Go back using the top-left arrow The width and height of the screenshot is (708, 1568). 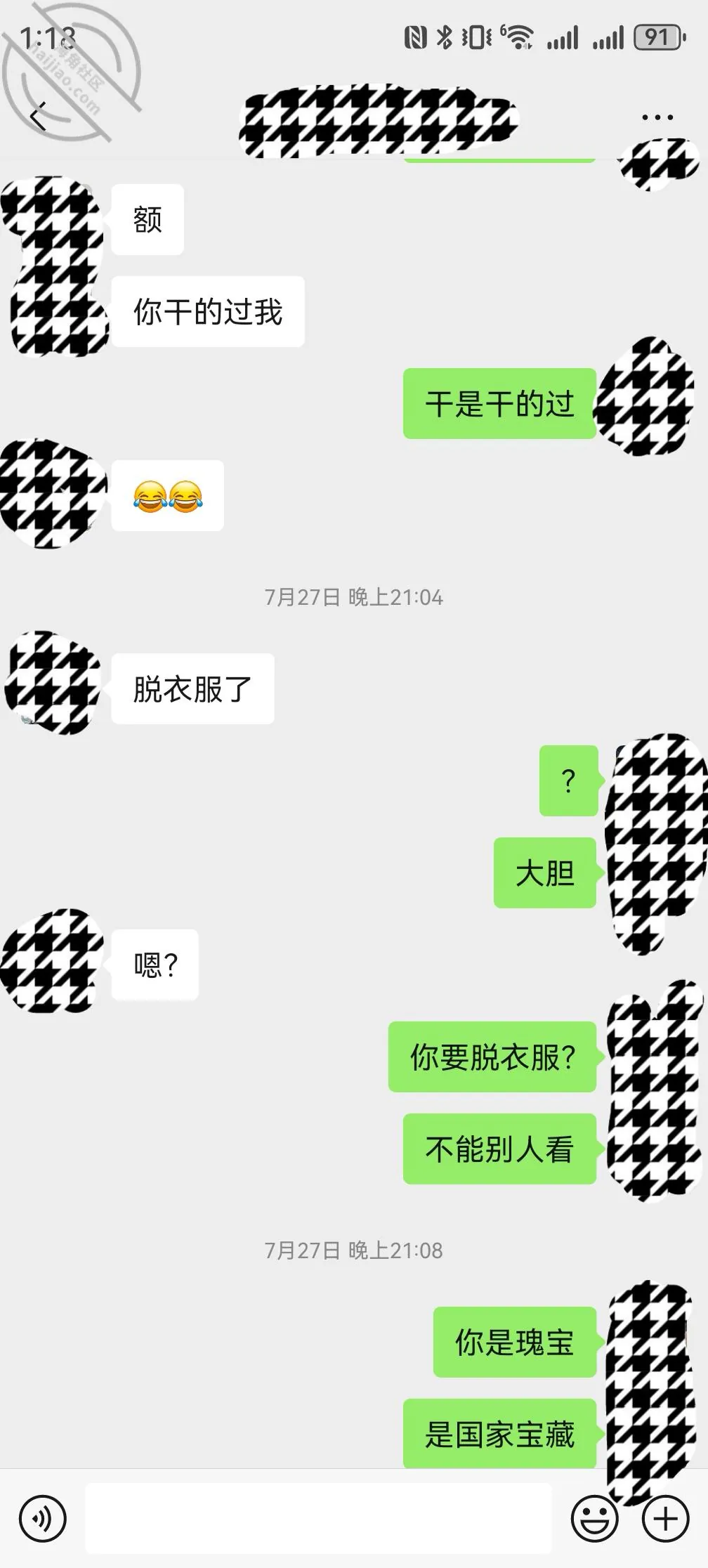coord(39,117)
